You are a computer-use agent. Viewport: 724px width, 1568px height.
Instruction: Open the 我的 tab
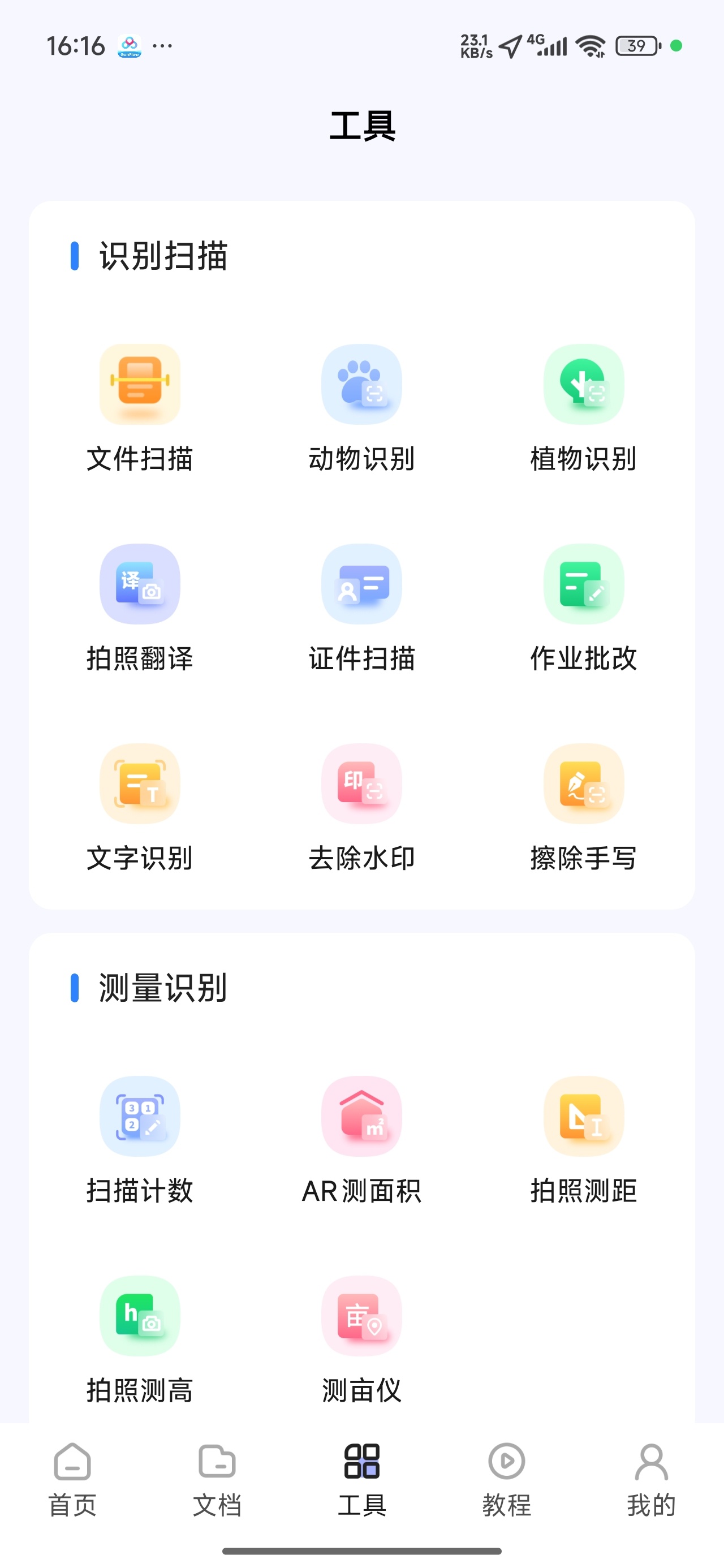[652, 1480]
